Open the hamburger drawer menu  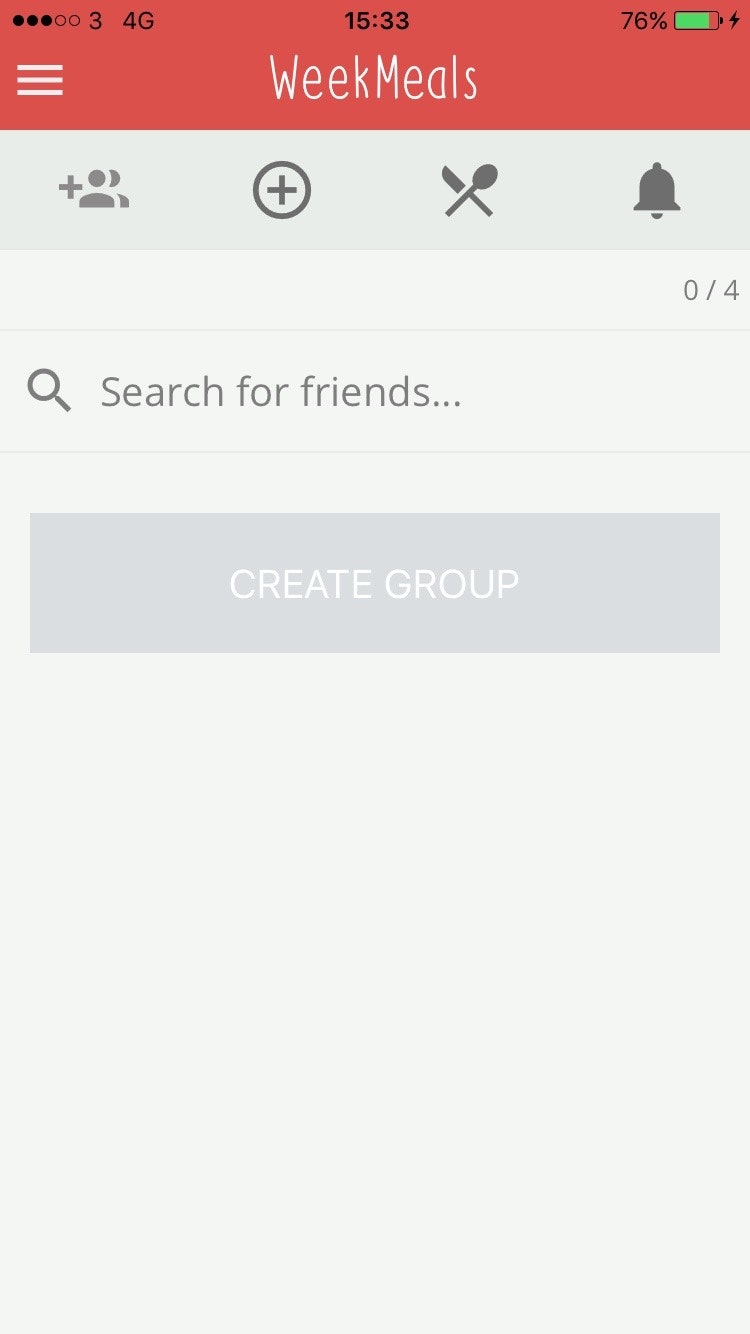coord(40,80)
